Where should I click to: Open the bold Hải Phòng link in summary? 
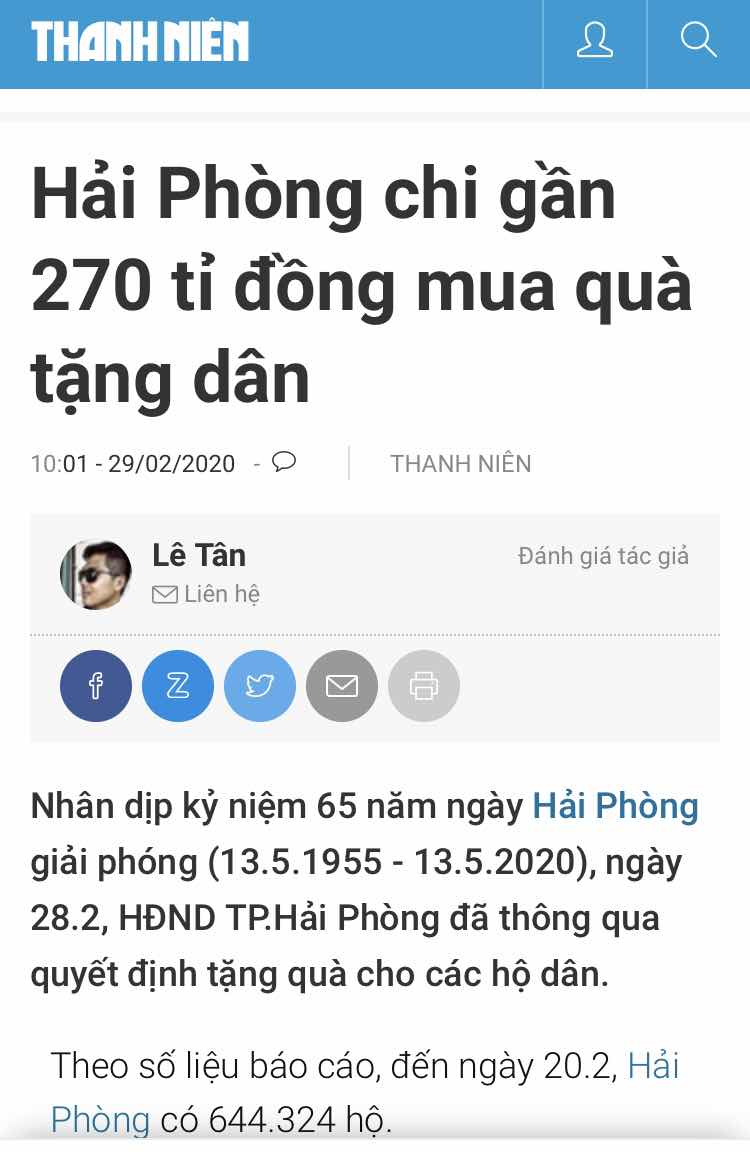click(x=615, y=805)
